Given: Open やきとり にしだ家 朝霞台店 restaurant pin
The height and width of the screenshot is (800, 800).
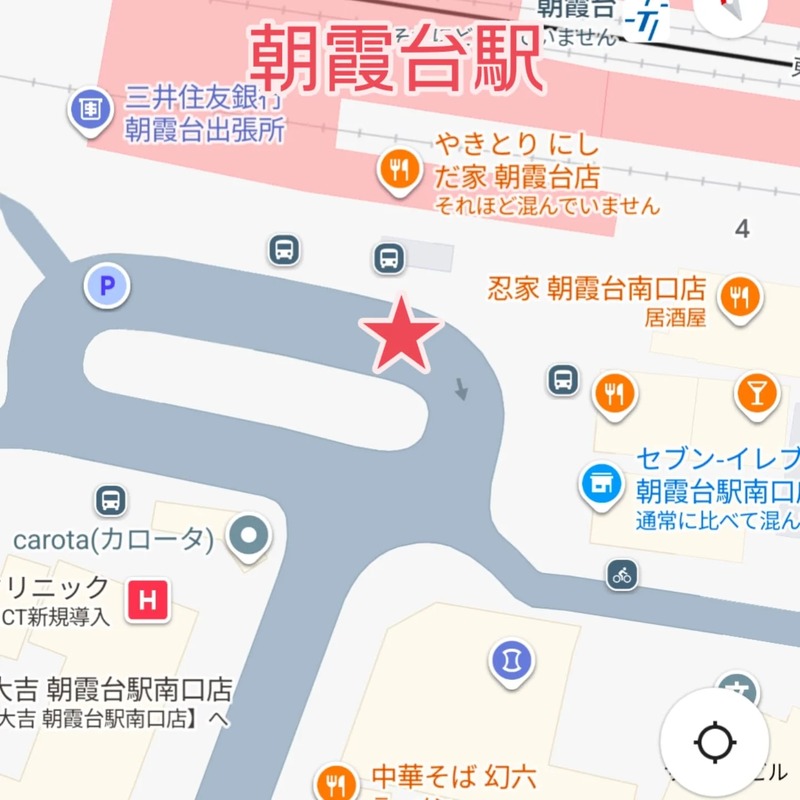Looking at the screenshot, I should click(400, 170).
